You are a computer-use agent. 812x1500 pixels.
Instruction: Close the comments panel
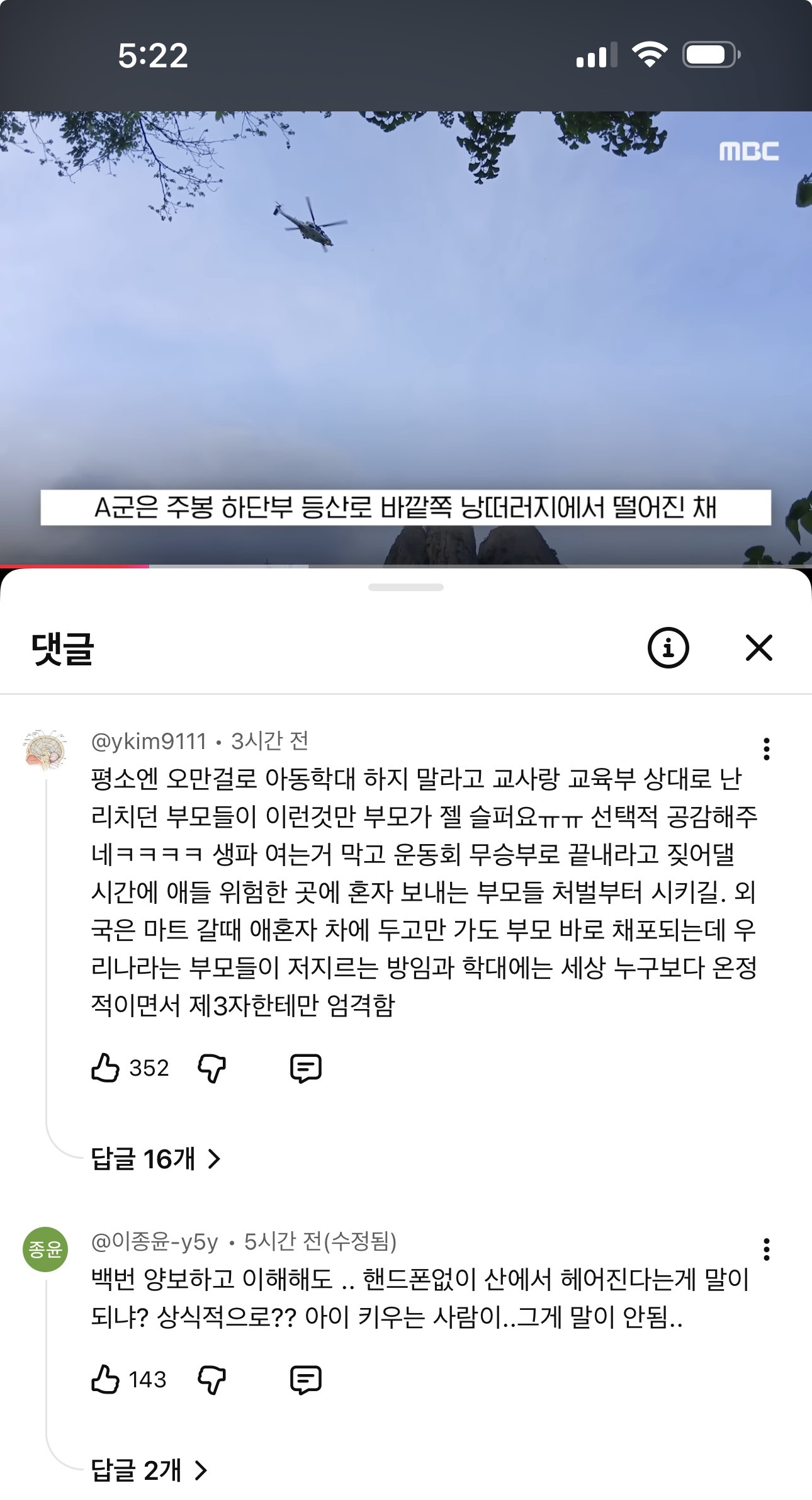click(x=758, y=648)
